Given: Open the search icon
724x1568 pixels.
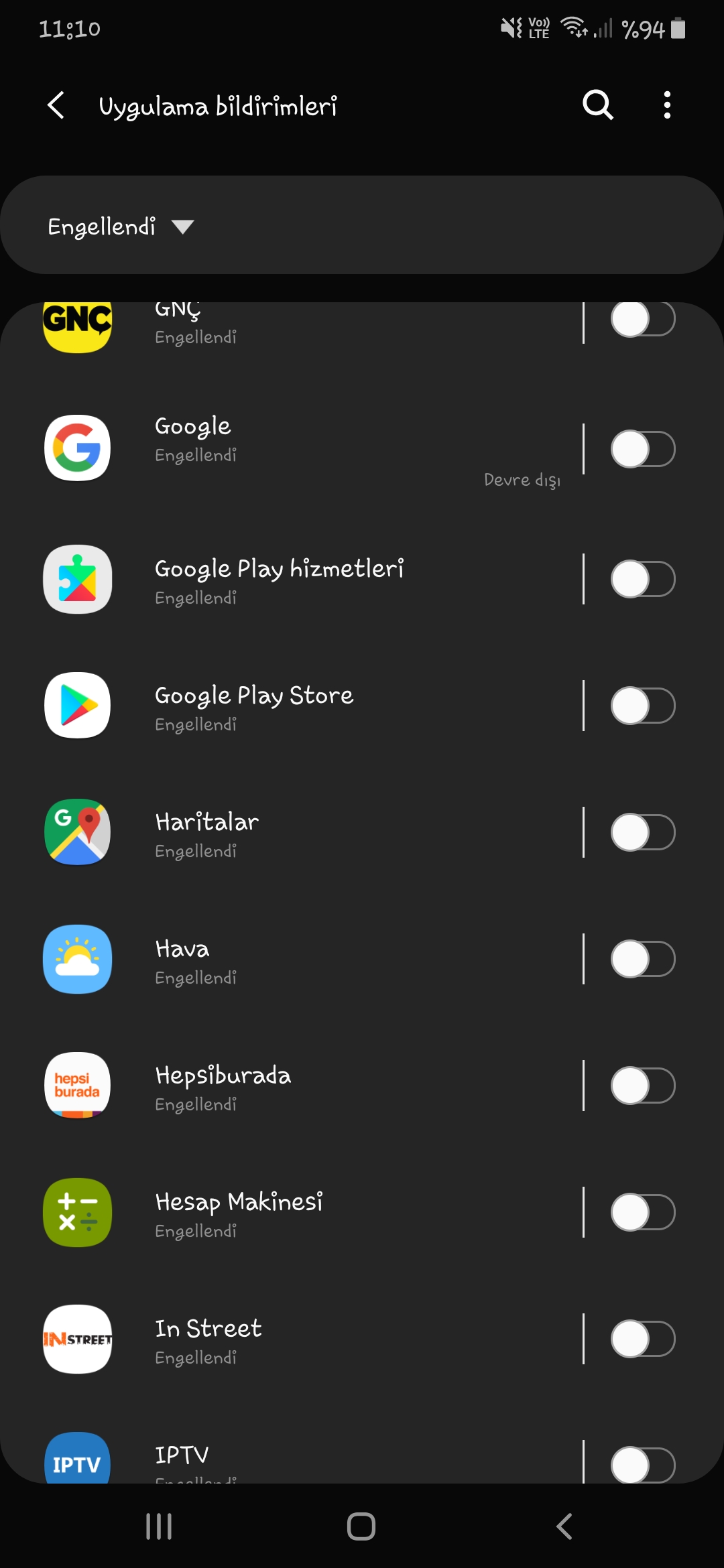Looking at the screenshot, I should (x=598, y=105).
